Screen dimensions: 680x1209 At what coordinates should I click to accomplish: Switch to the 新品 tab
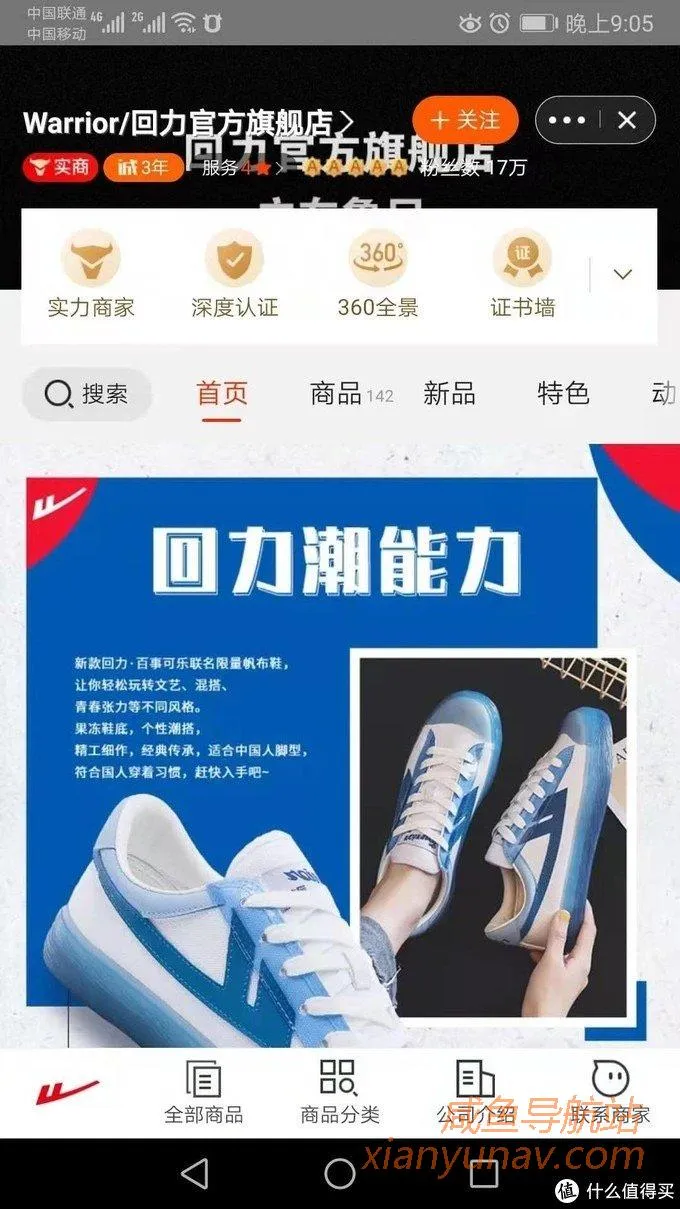(x=449, y=394)
